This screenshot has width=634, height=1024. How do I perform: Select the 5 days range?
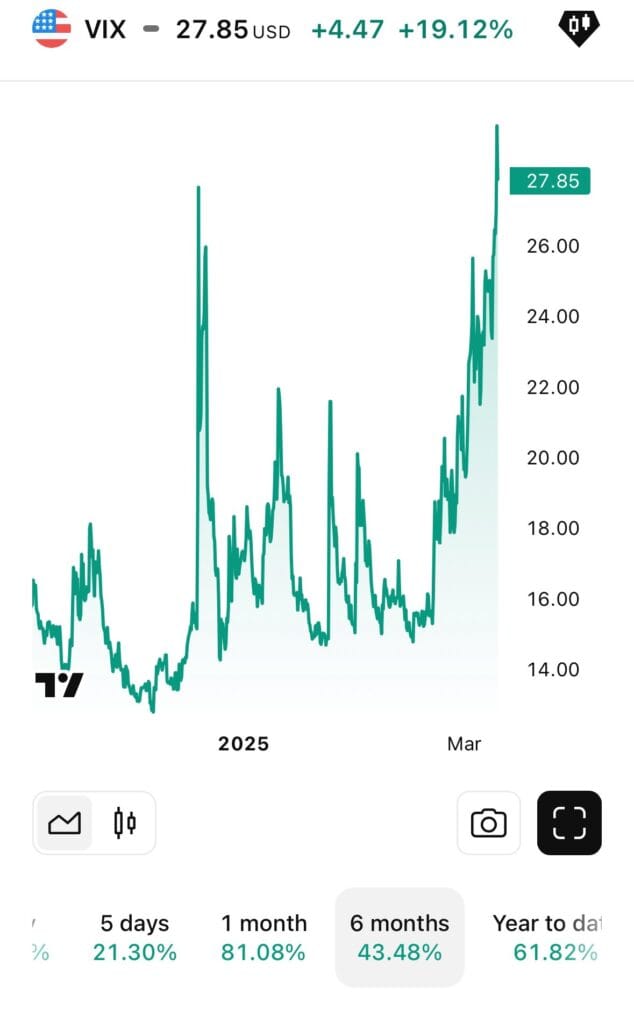[x=135, y=937]
